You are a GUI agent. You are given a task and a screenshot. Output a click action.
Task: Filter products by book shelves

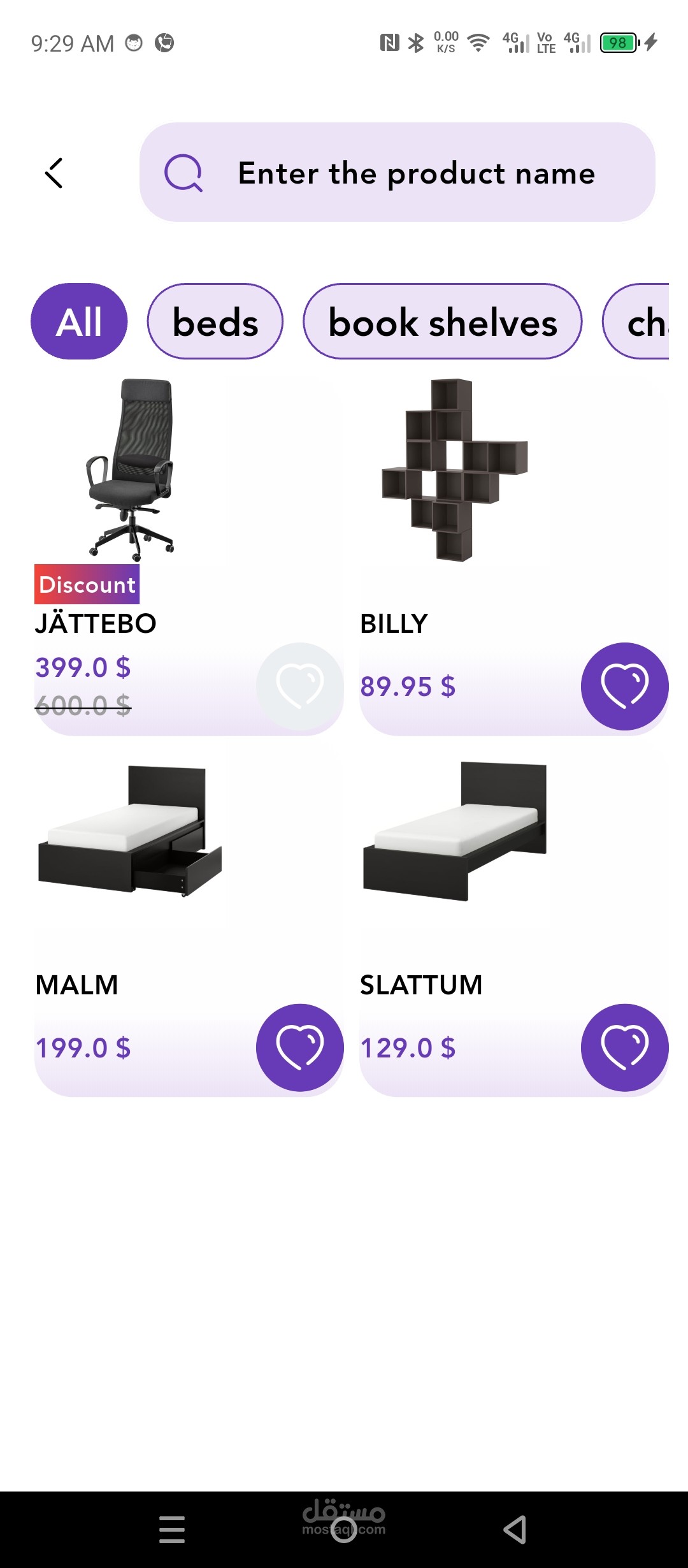point(443,321)
